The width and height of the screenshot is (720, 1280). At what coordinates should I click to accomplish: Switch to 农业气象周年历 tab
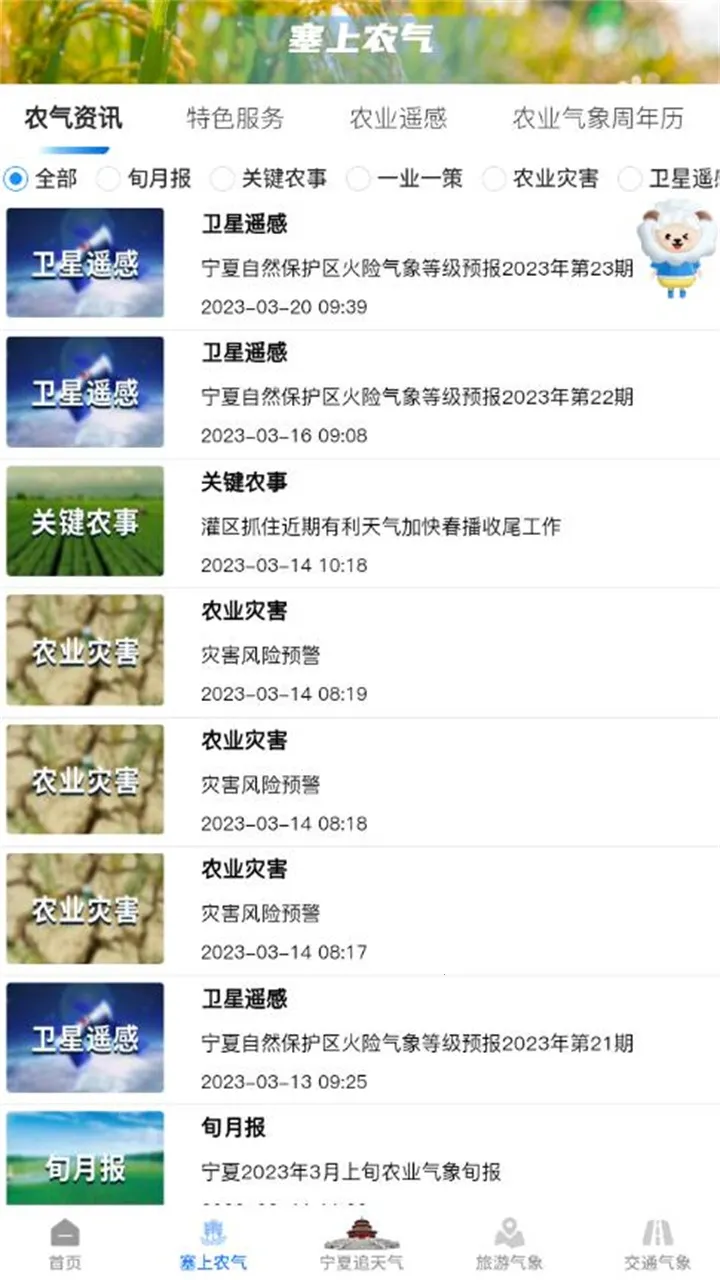coord(598,118)
